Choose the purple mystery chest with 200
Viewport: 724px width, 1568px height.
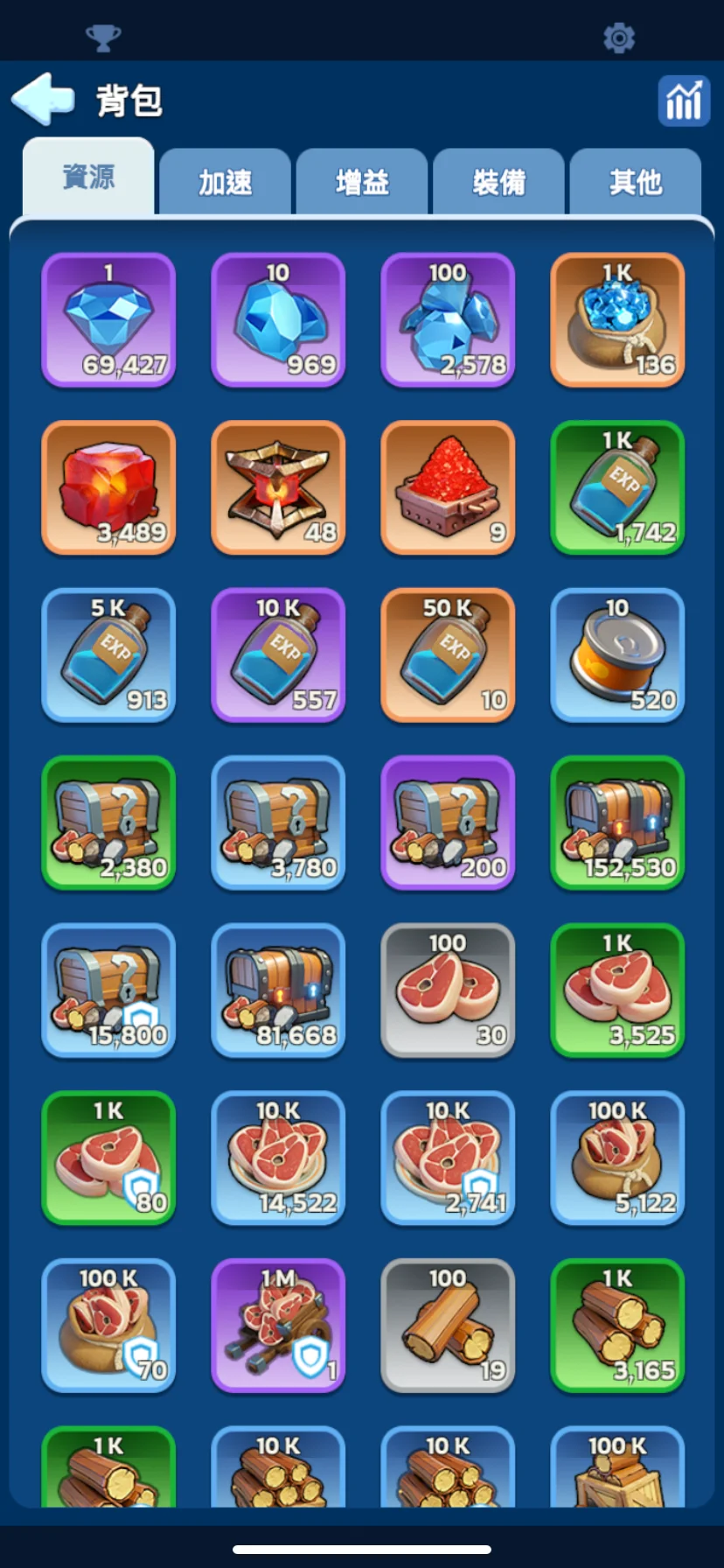(448, 822)
